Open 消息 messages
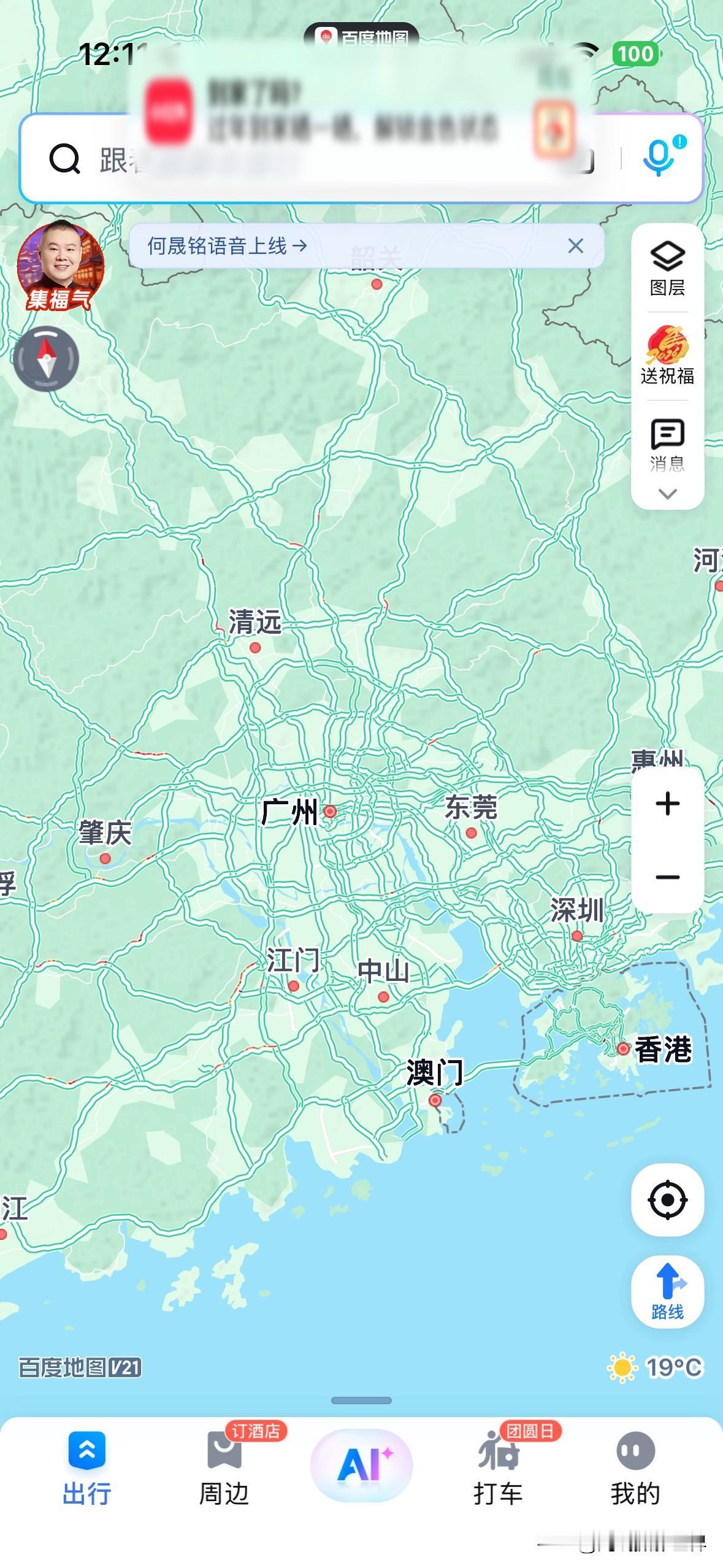Viewport: 723px width, 1568px height. coord(667,445)
